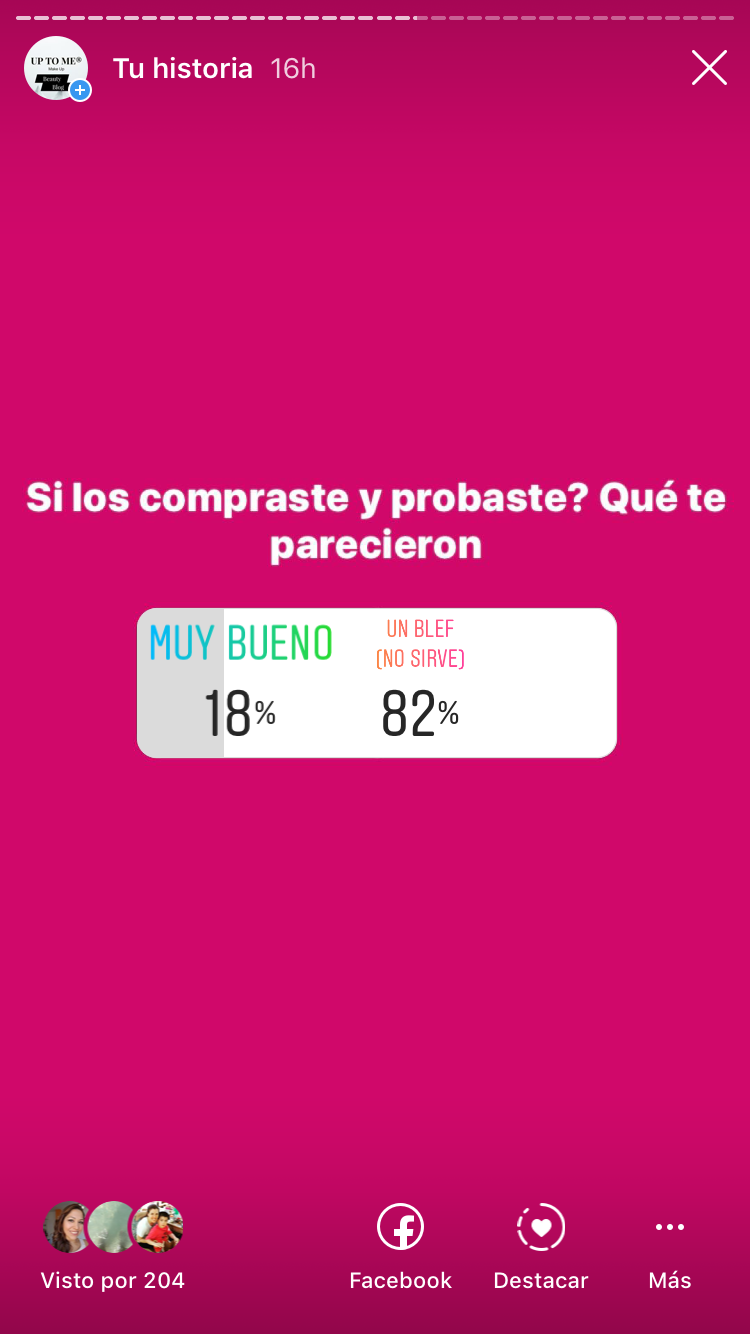The height and width of the screenshot is (1334, 750).
Task: Close the story viewer
Action: coord(709,68)
